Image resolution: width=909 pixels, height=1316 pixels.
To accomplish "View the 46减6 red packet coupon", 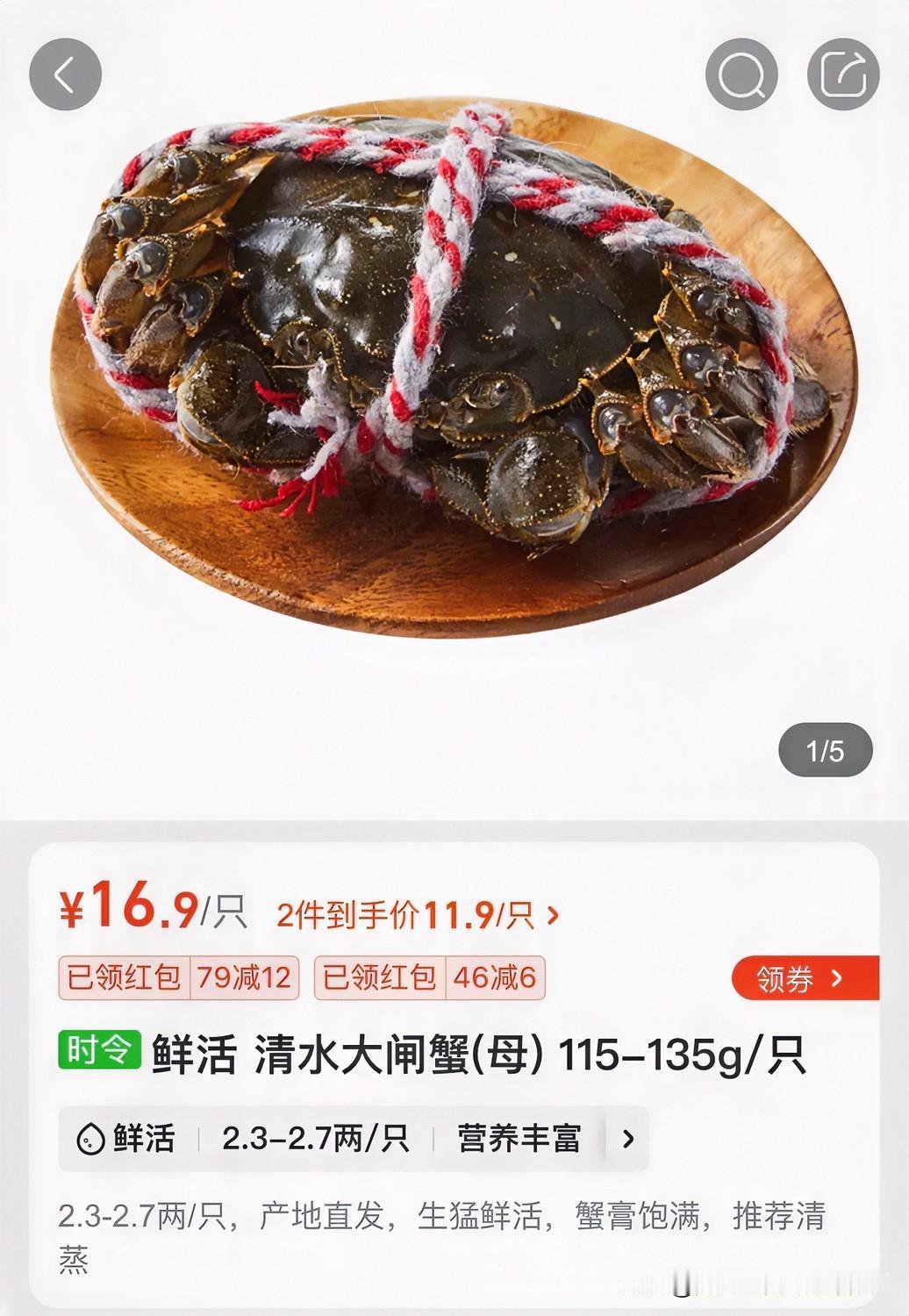I will point(430,977).
